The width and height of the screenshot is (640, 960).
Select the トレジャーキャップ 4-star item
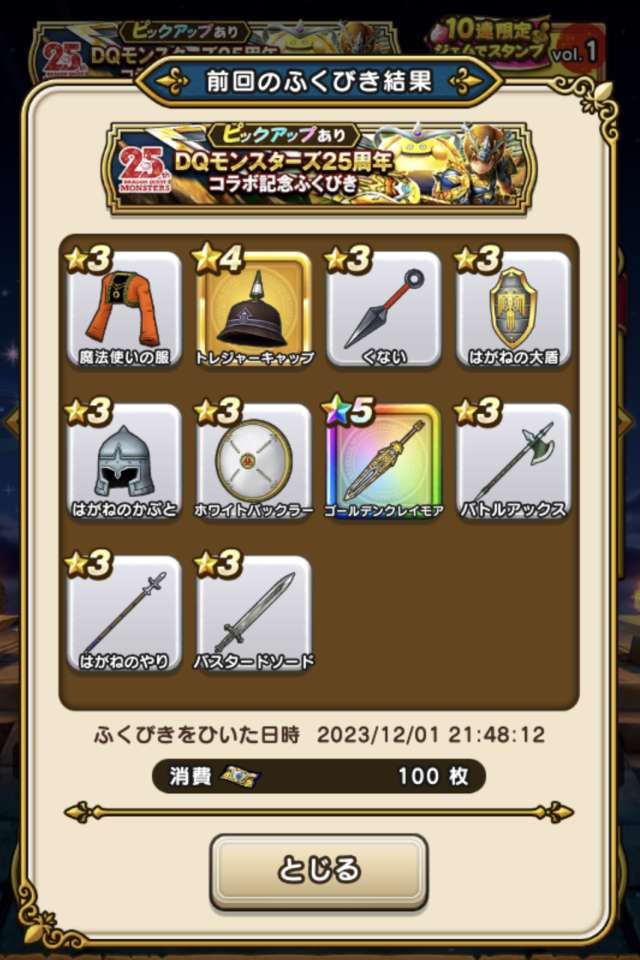click(x=254, y=311)
